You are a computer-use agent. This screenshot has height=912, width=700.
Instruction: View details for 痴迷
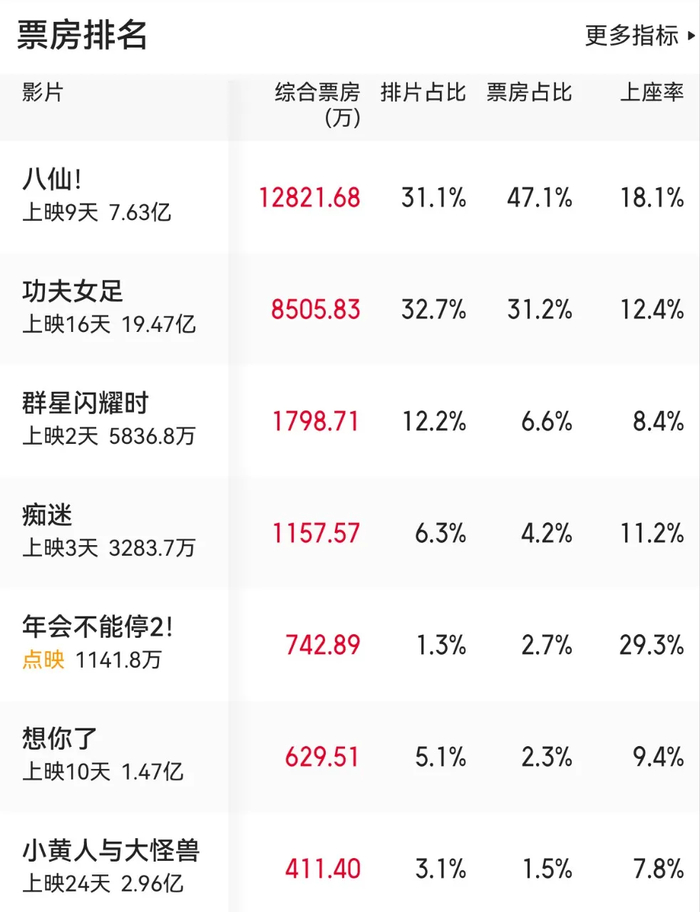click(350, 532)
